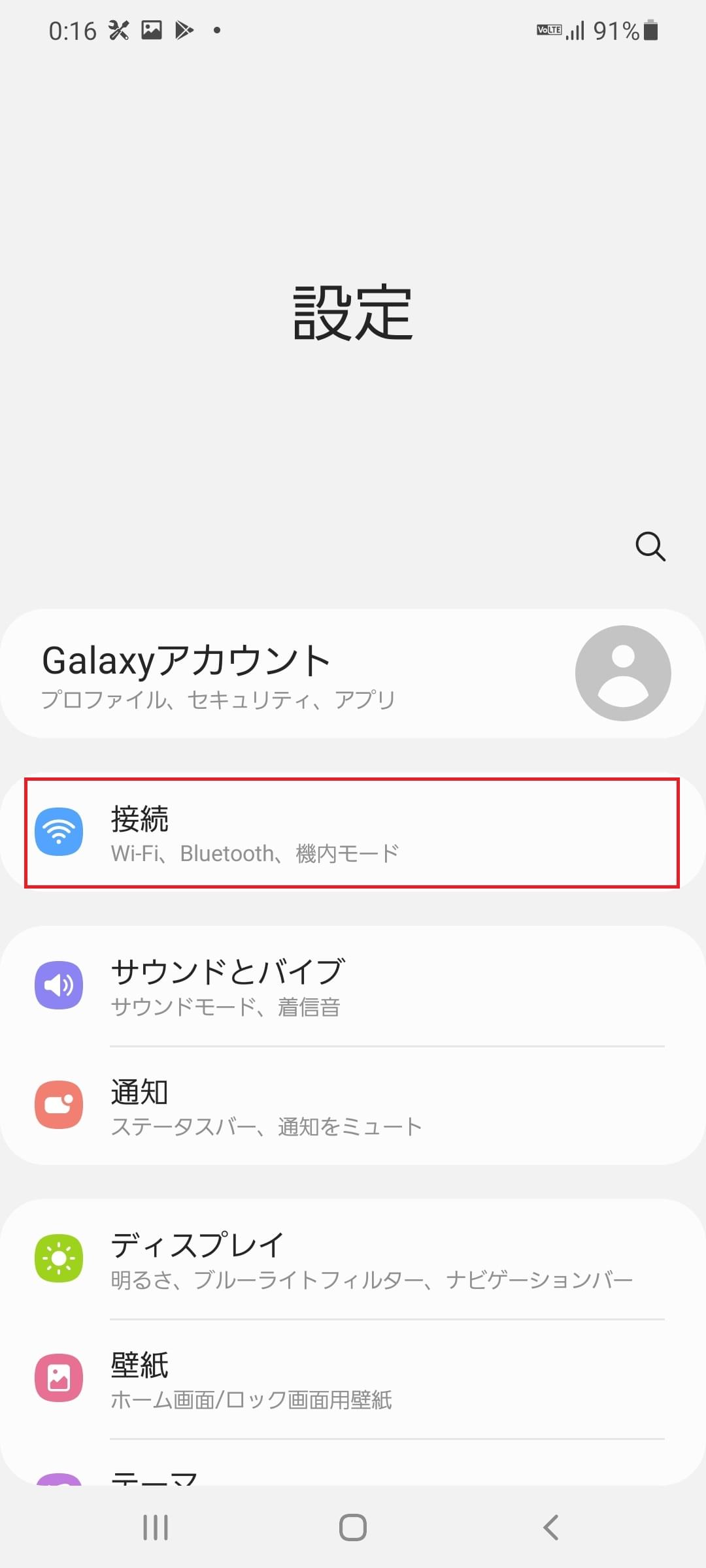The width and height of the screenshot is (706, 1568).
Task: Tap the Galaxy account profile avatar icon
Action: coord(623,673)
